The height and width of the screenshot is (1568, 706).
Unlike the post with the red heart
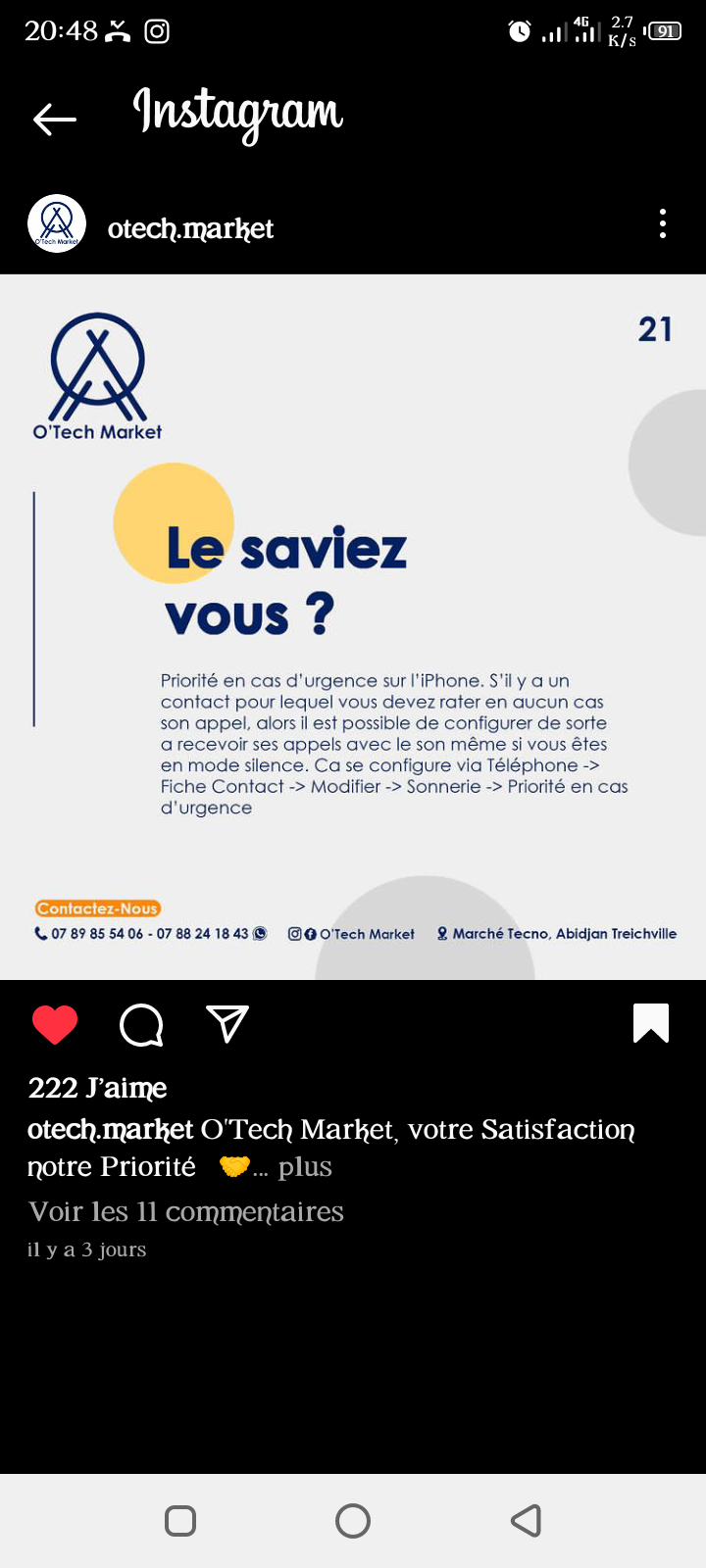55,1025
